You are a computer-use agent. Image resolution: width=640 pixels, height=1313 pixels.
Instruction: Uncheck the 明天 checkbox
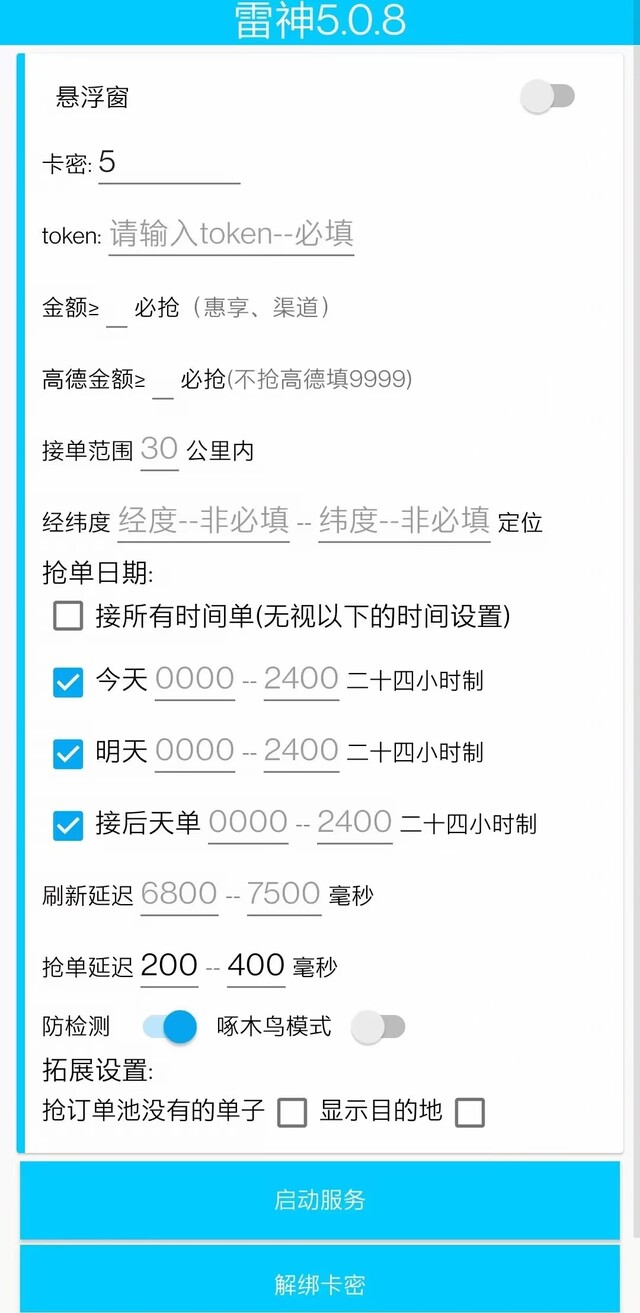pyautogui.click(x=68, y=754)
